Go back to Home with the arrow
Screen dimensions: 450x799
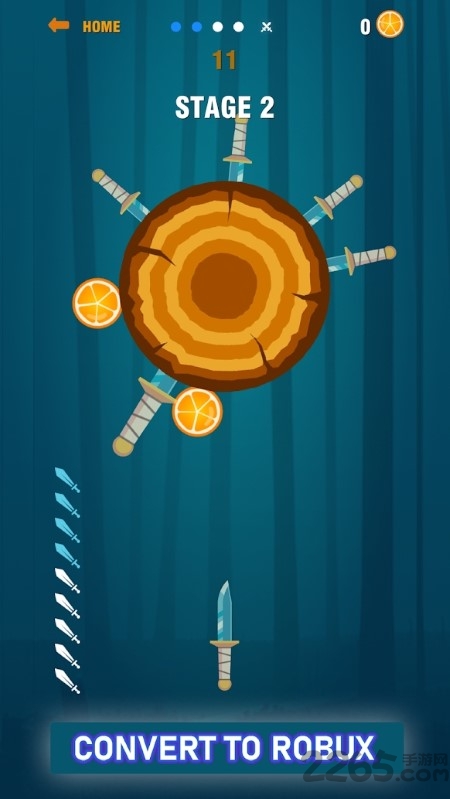click(x=59, y=25)
